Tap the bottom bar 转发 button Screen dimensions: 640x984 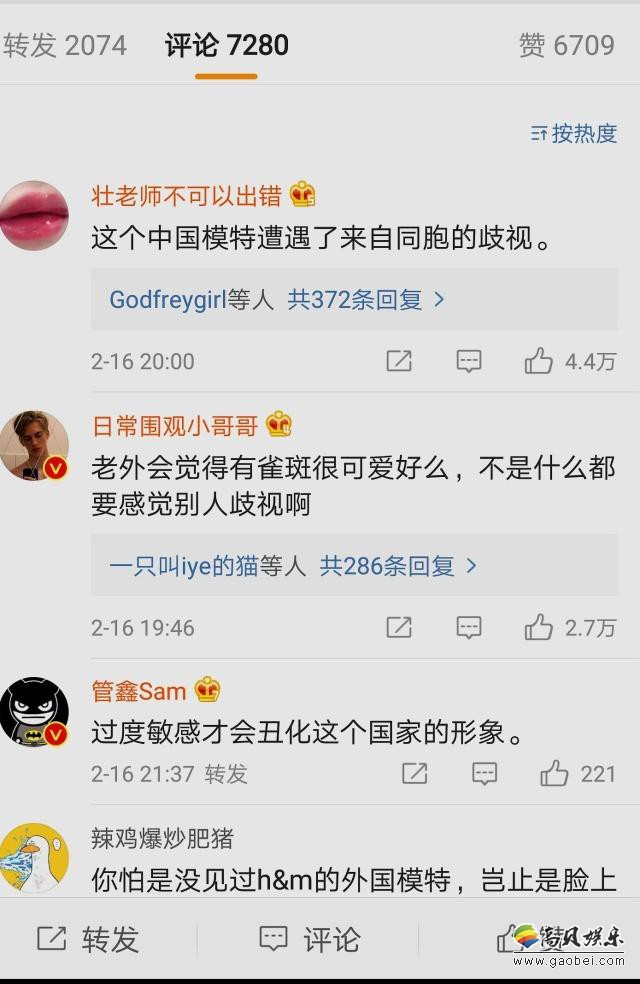tap(88, 939)
